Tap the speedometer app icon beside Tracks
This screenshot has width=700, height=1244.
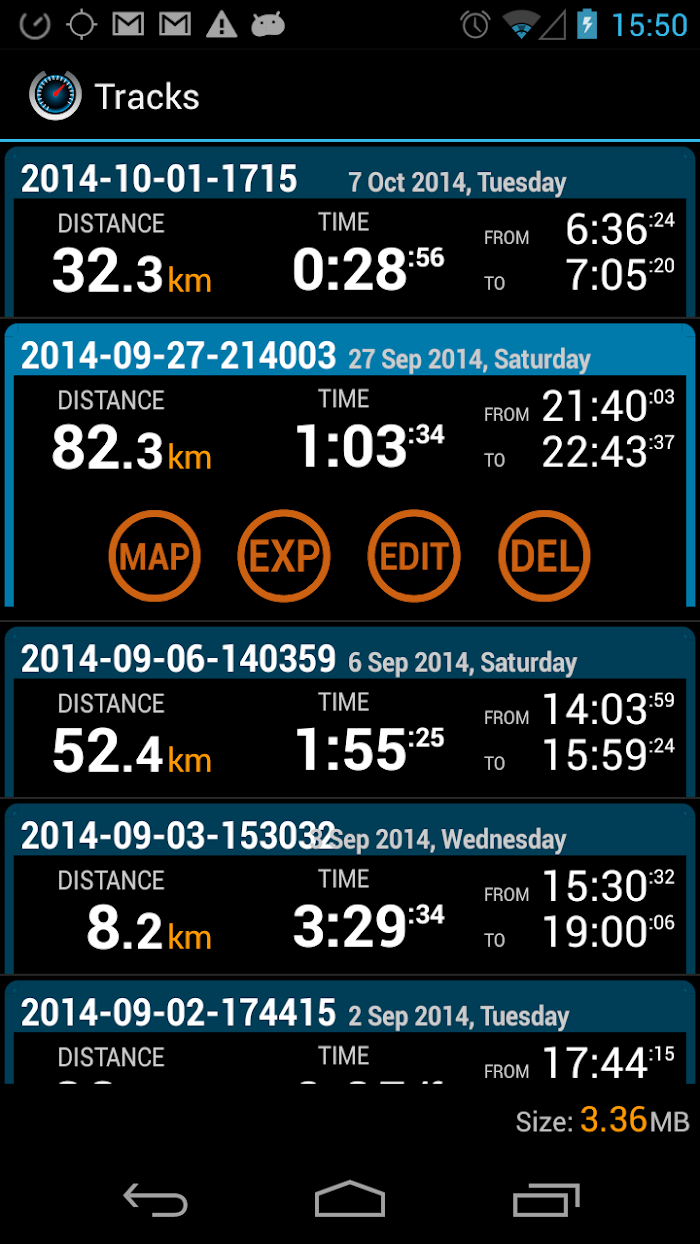pyautogui.click(x=55, y=96)
